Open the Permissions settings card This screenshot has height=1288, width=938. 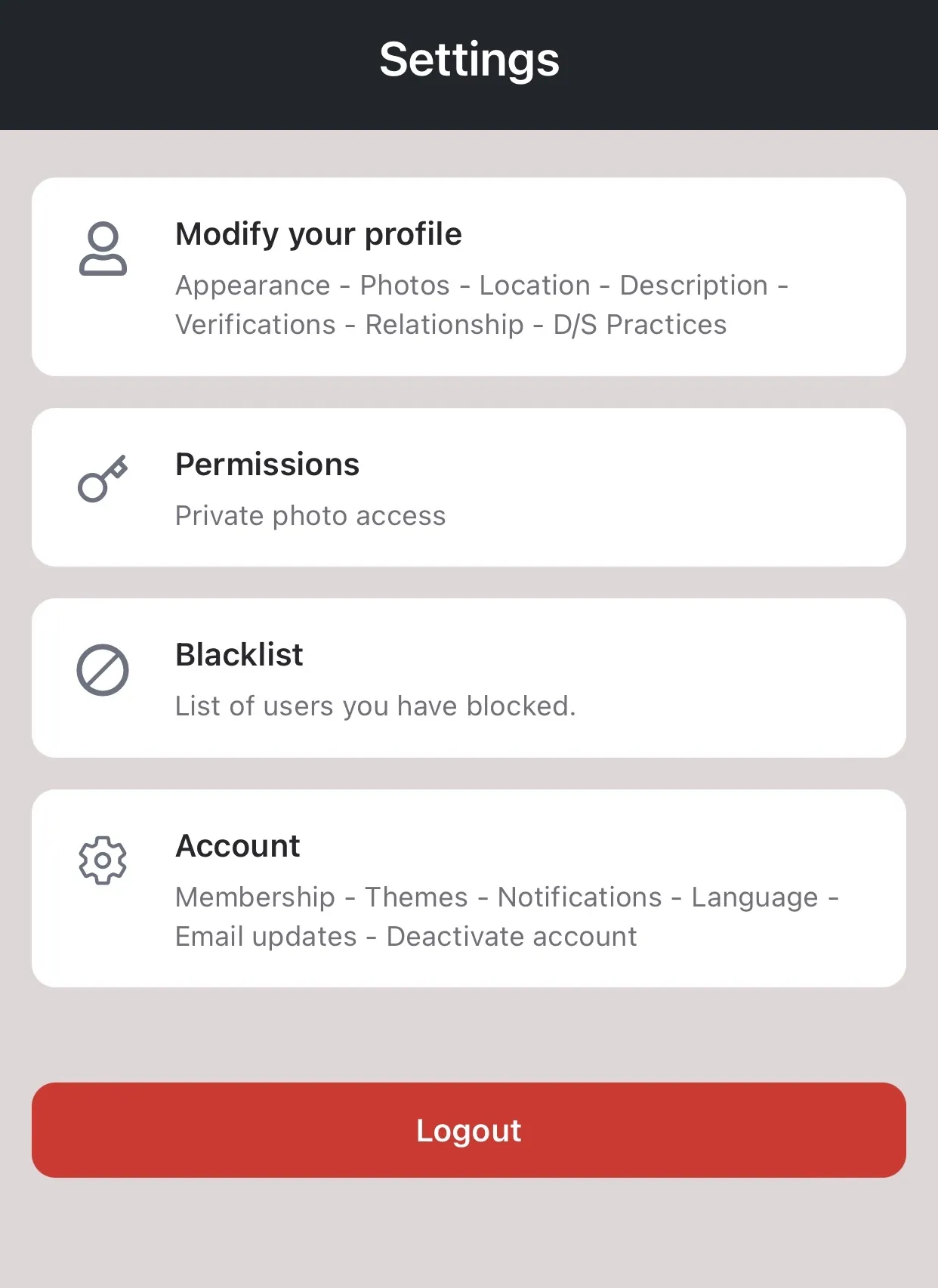click(x=468, y=486)
